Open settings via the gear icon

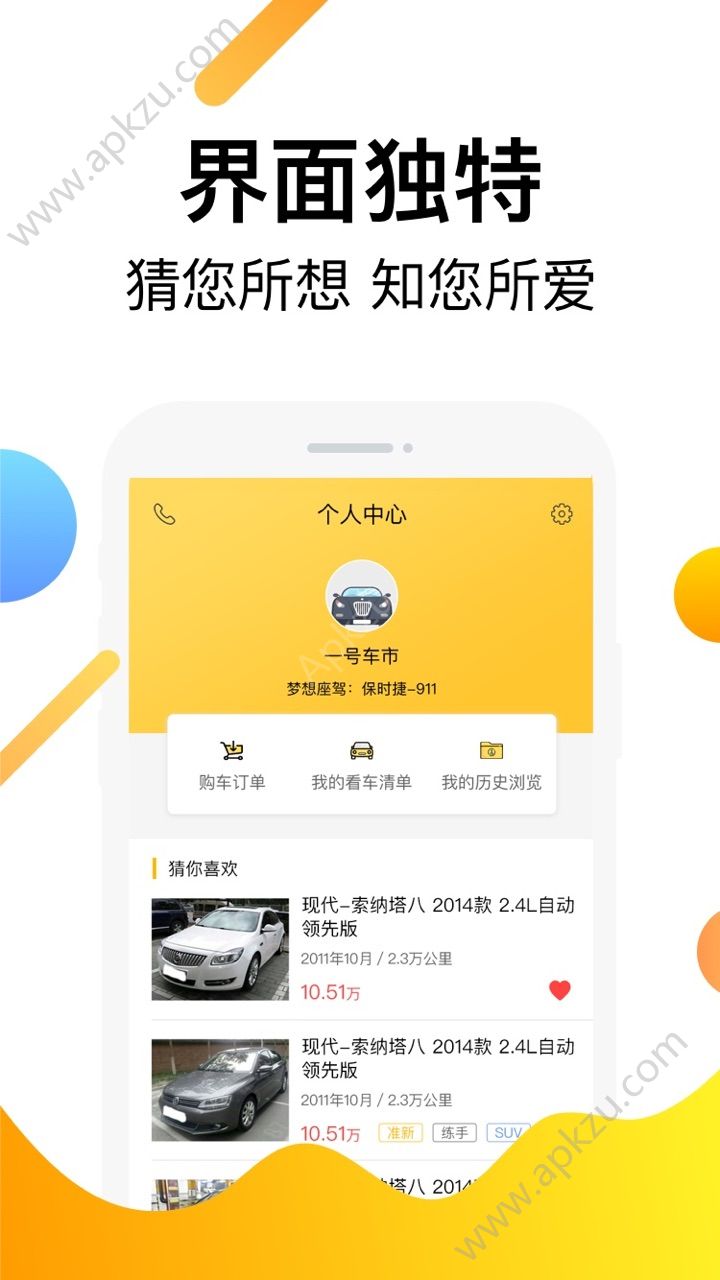(560, 515)
